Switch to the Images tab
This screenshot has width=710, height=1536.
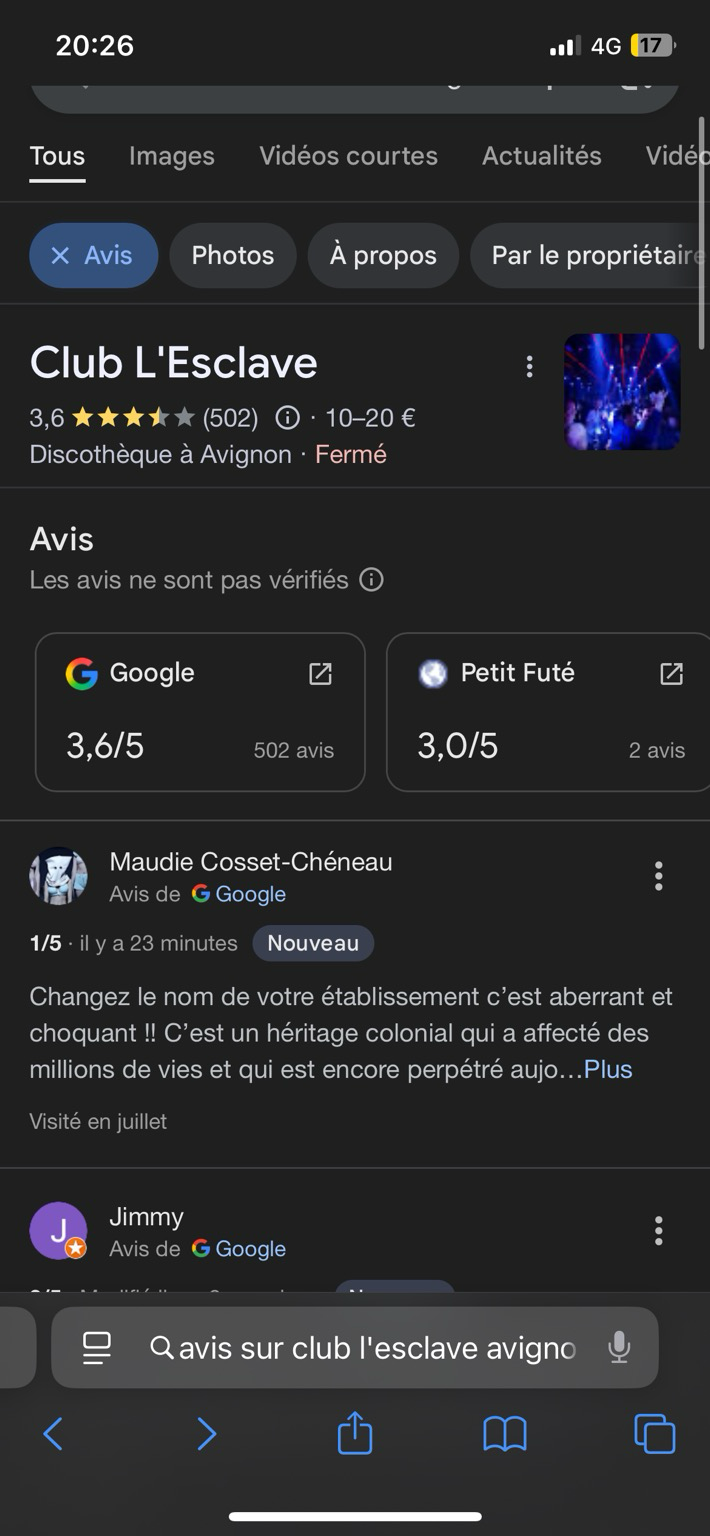pos(171,156)
